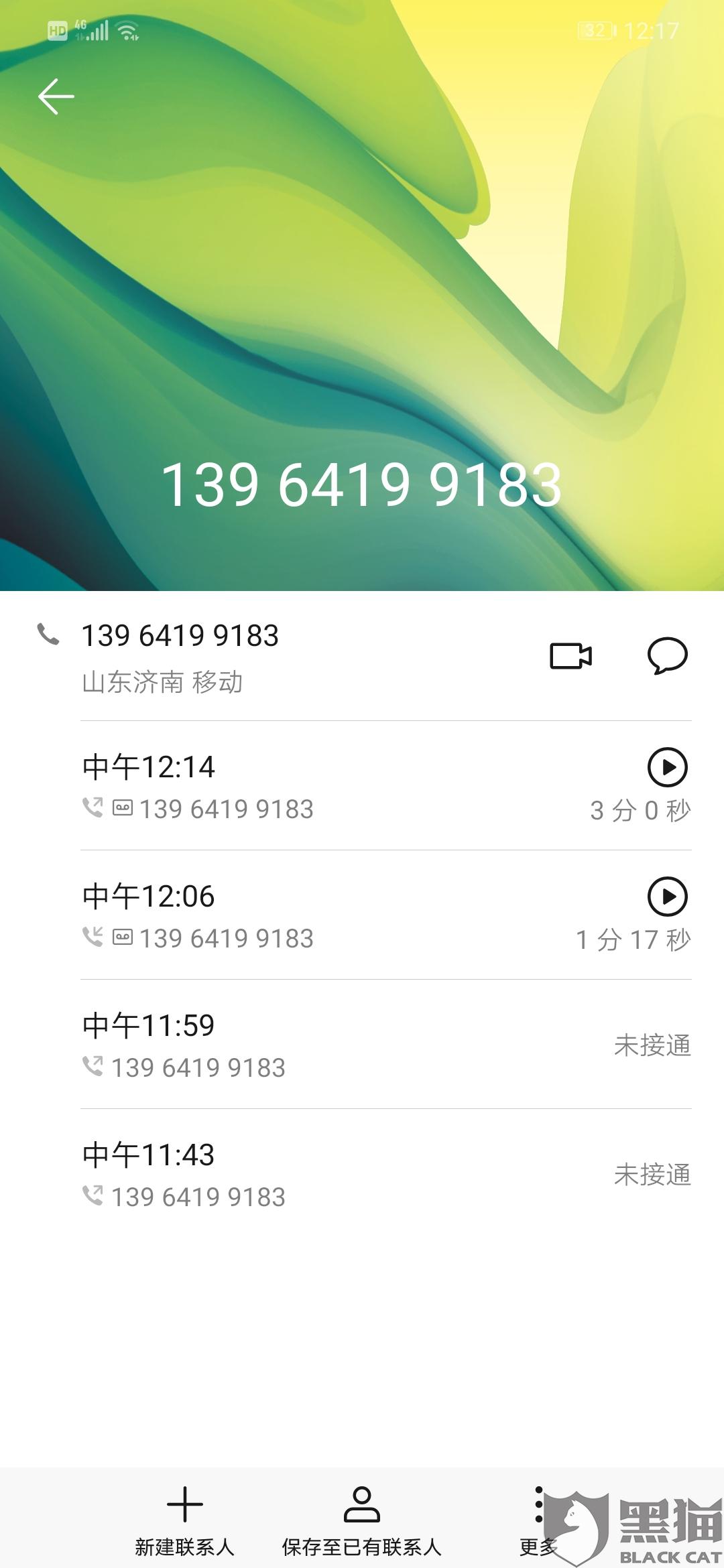
Task: Start a video call with this number
Action: tap(570, 656)
